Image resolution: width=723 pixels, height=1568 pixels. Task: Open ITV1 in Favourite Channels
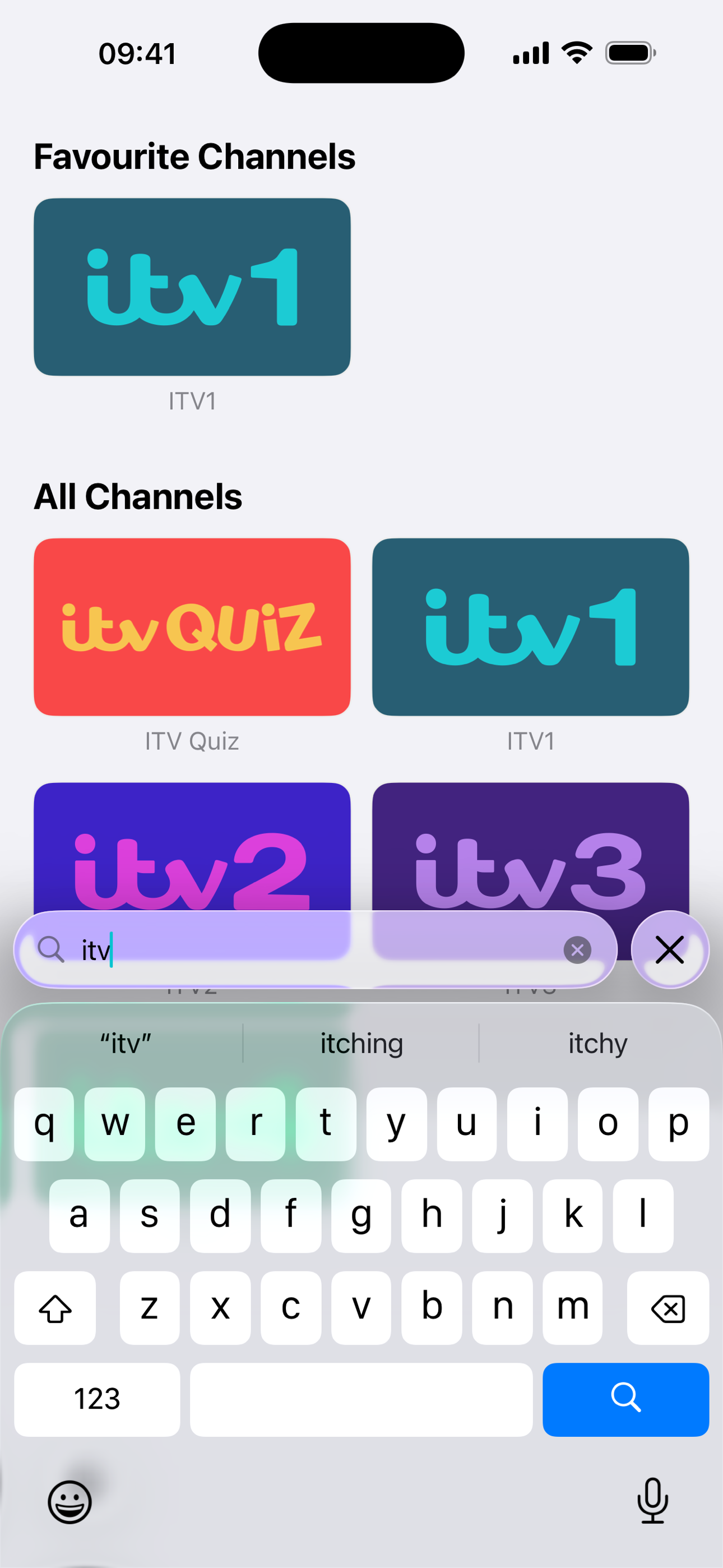pyautogui.click(x=192, y=287)
